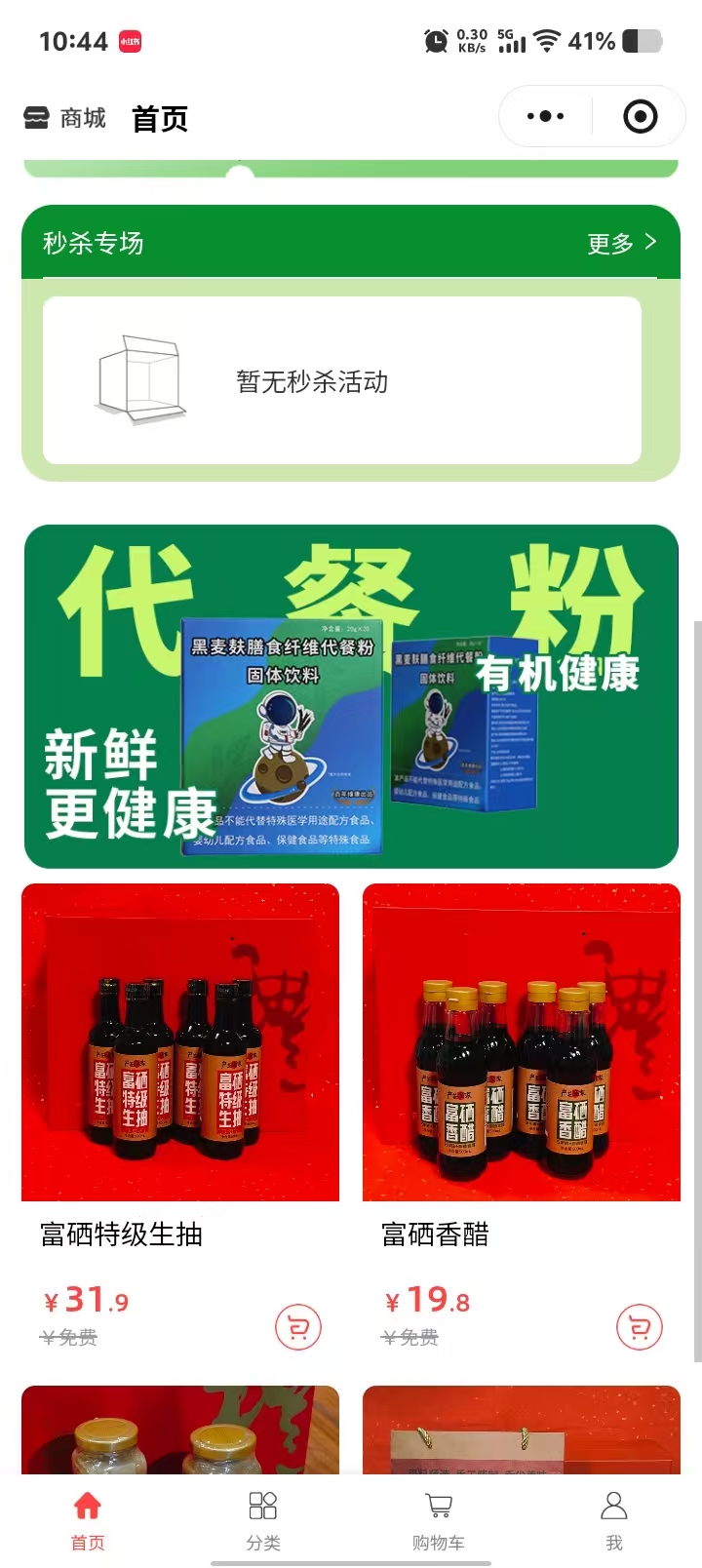Open the 富硒特级生抽 product card
This screenshot has height=1568, width=702.
pos(180,1043)
